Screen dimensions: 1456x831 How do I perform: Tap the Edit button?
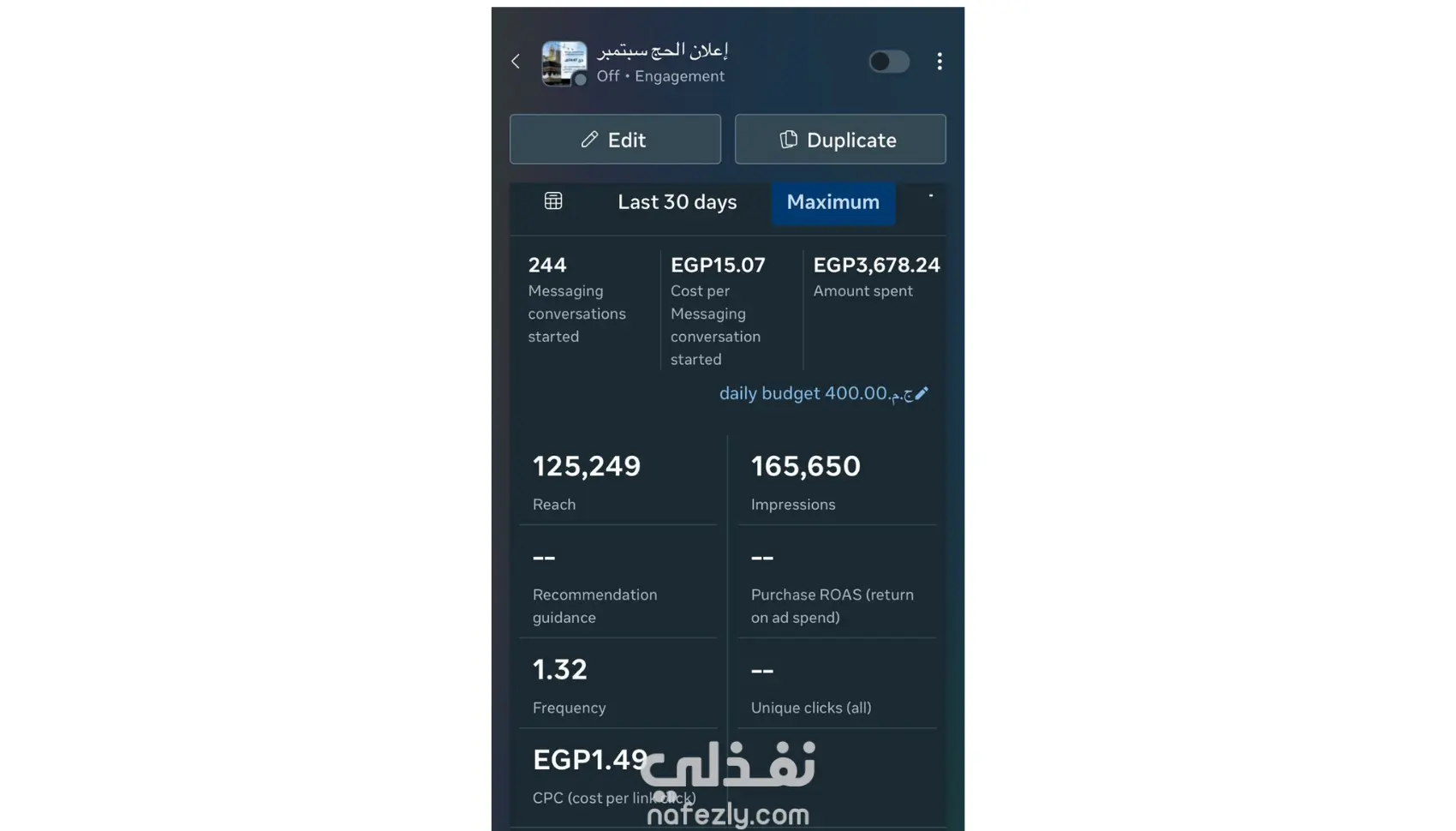coord(615,140)
